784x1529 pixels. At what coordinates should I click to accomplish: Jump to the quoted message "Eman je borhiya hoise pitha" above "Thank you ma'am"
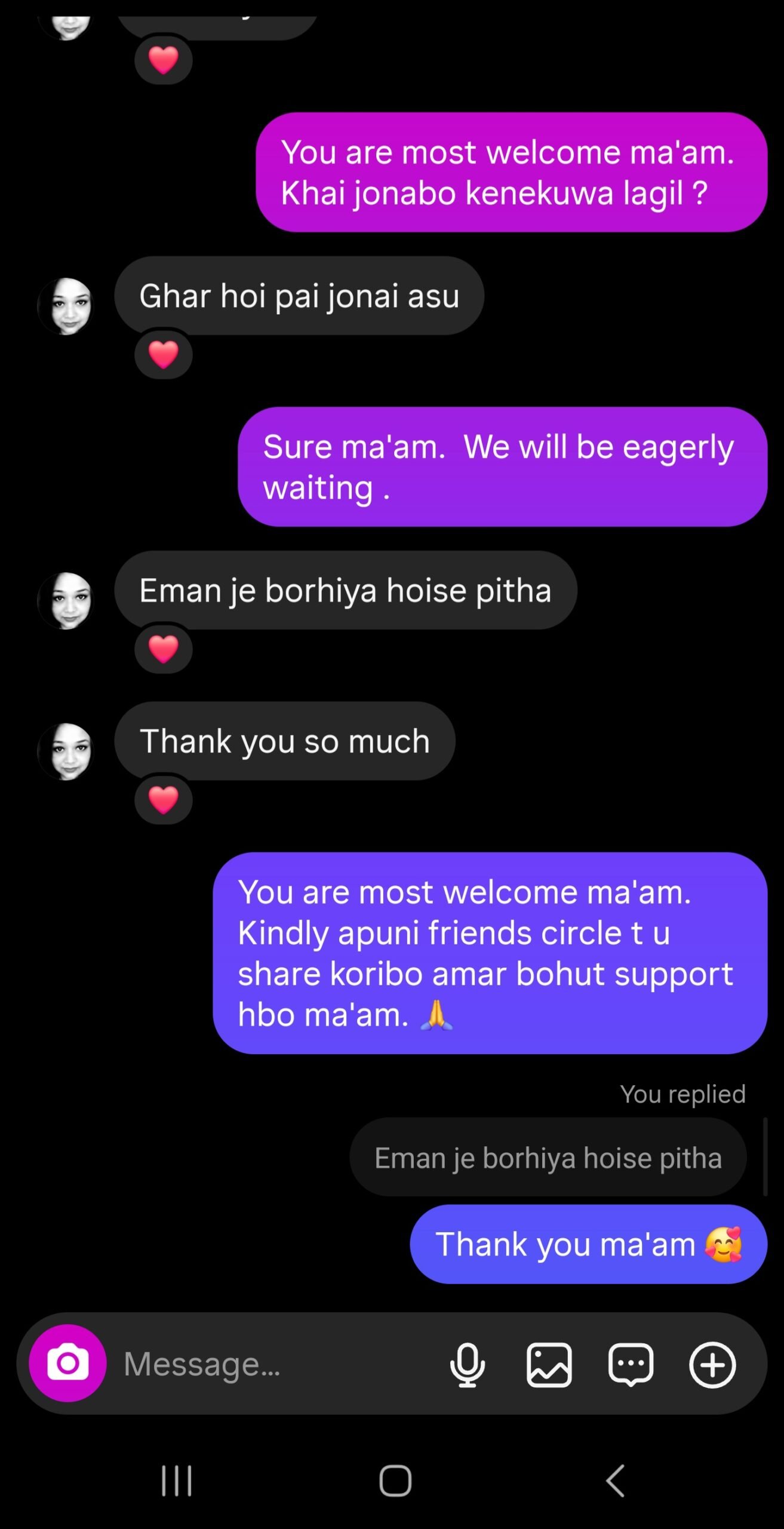tap(548, 1158)
